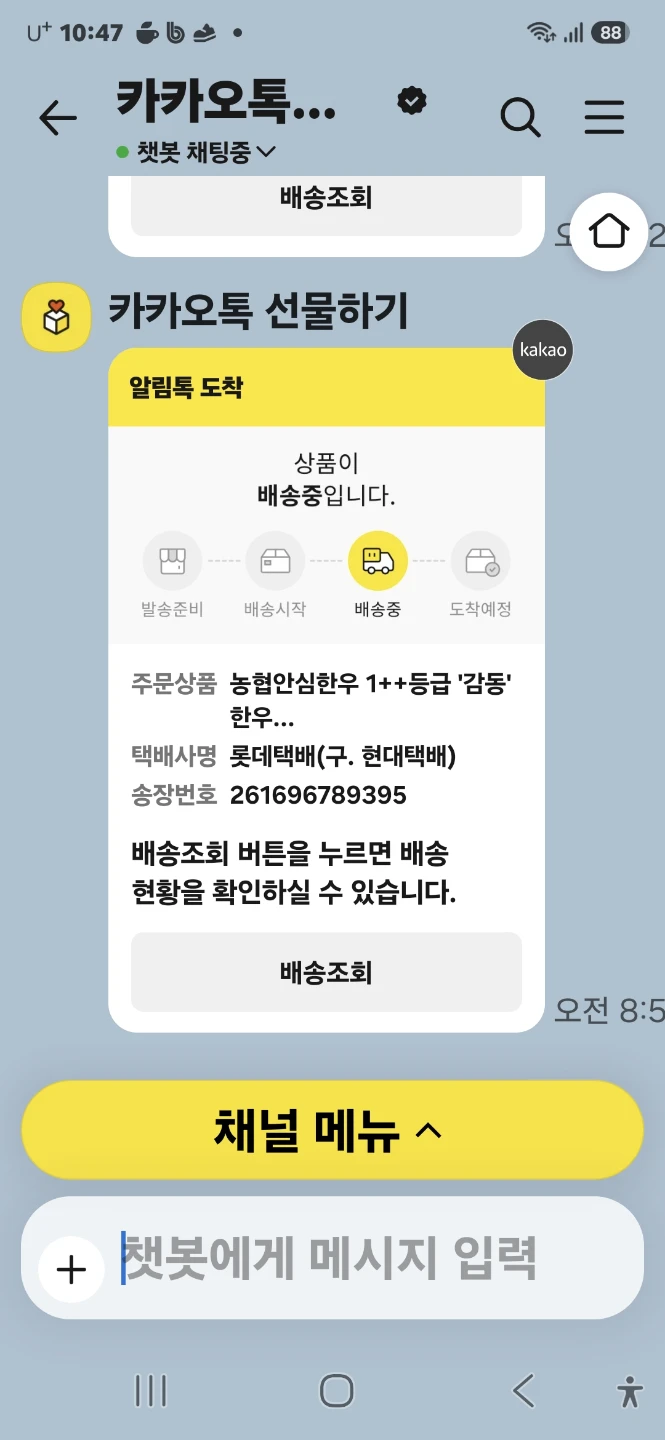Tap the floating home icon button
665x1440 pixels.
(609, 232)
